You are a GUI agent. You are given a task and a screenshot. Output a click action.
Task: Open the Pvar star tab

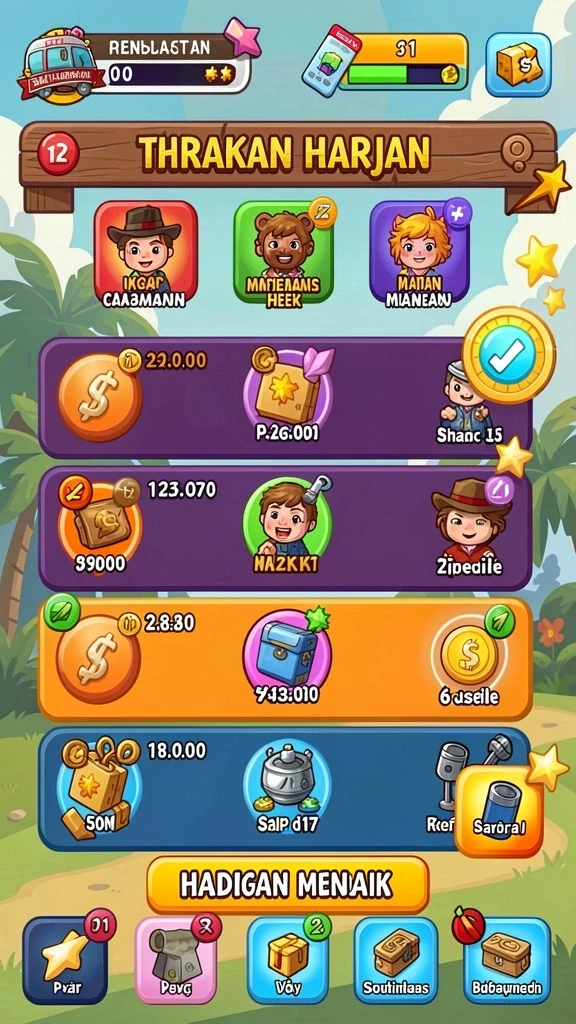point(65,960)
